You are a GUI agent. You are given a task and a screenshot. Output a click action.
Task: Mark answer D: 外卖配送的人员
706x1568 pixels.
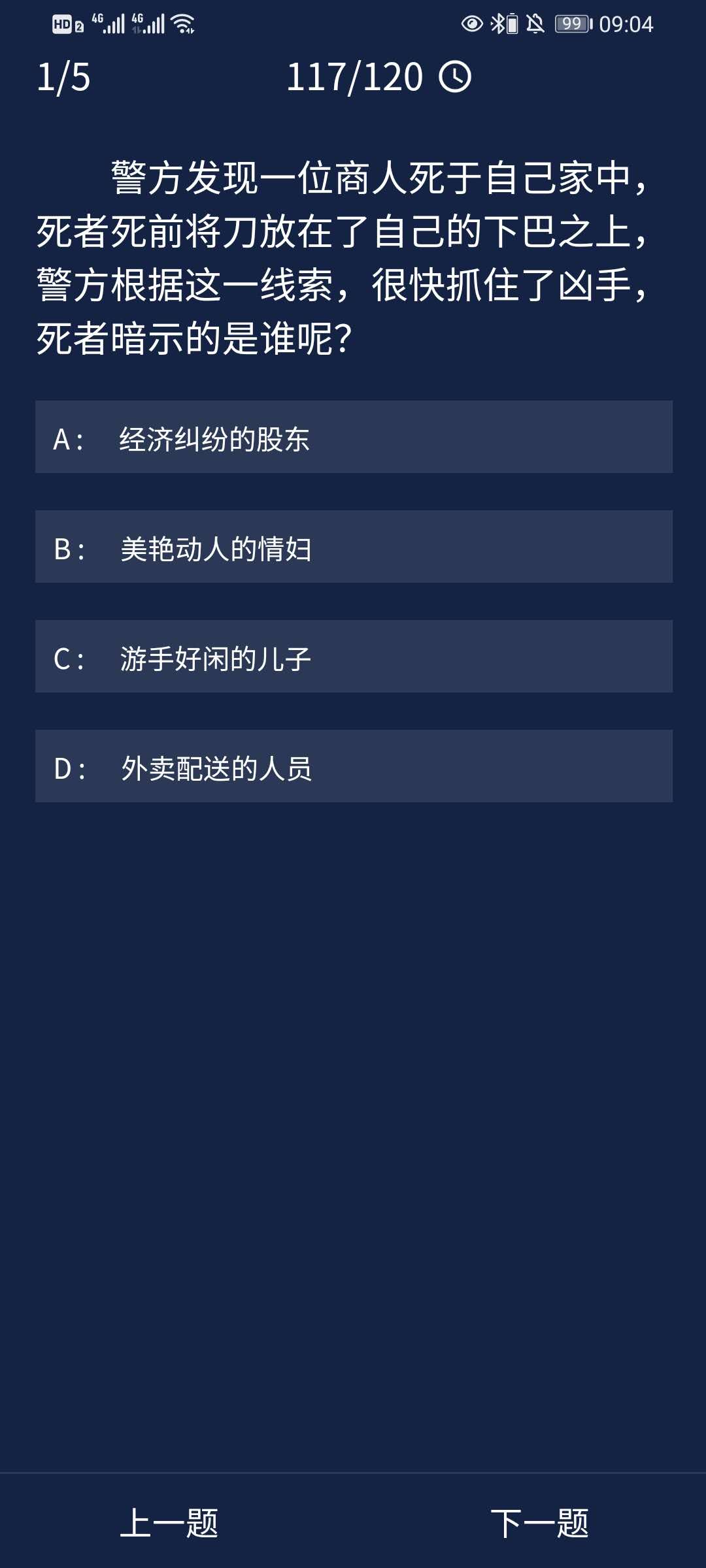click(x=353, y=766)
